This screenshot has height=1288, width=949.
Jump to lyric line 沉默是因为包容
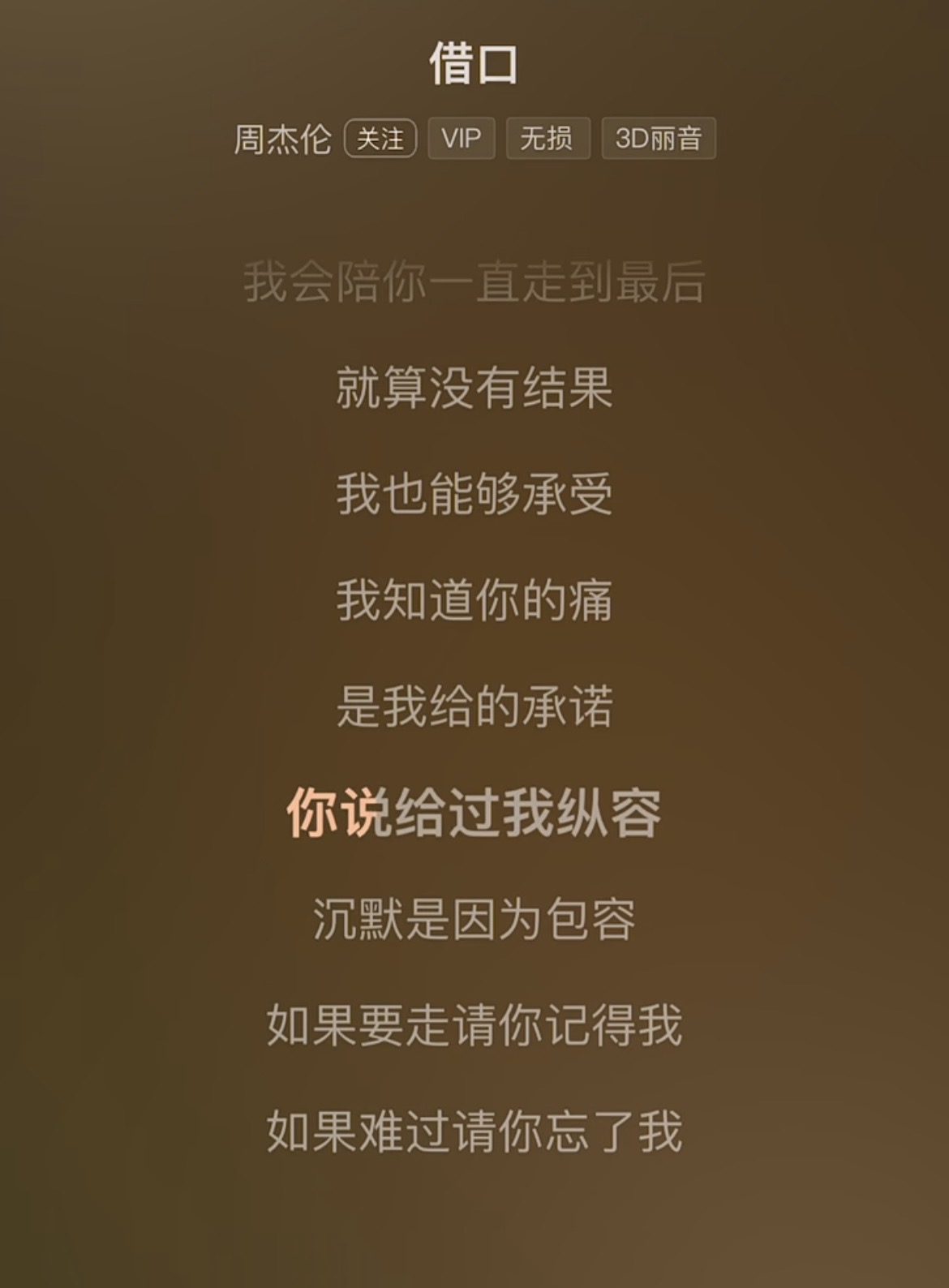click(474, 919)
